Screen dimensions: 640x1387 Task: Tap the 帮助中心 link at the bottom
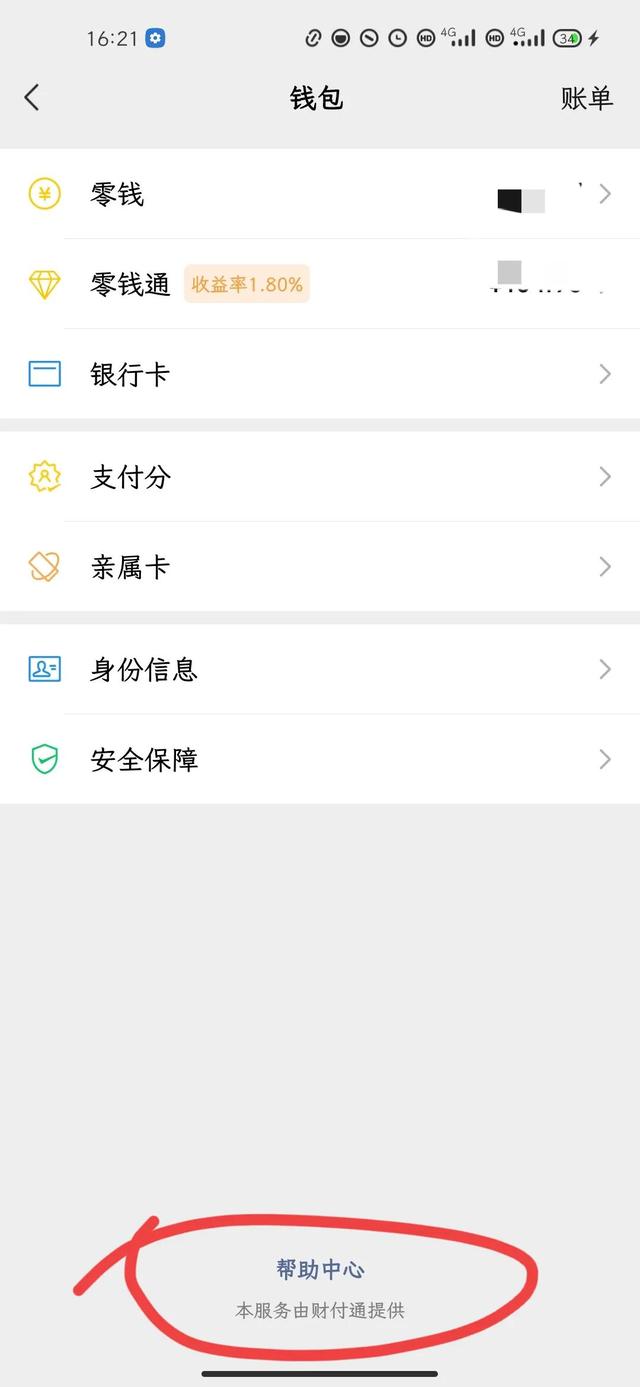pyautogui.click(x=320, y=1270)
